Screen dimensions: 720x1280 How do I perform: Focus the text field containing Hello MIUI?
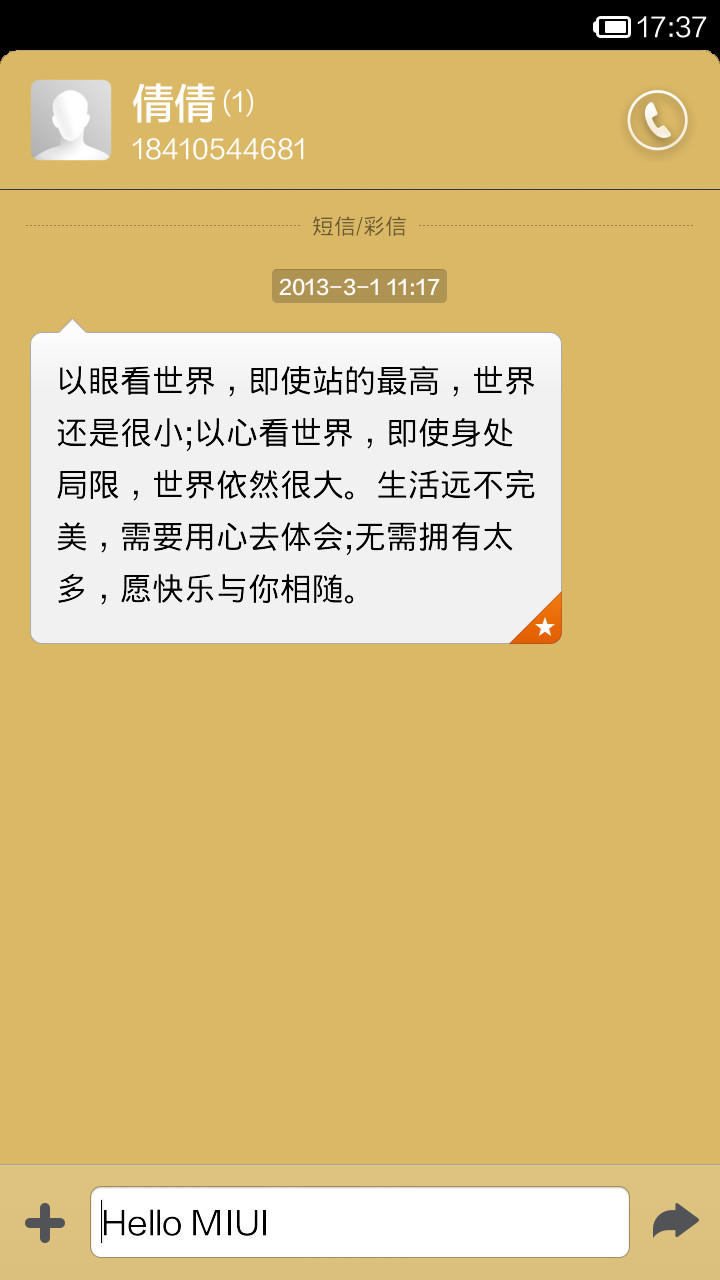point(360,1222)
